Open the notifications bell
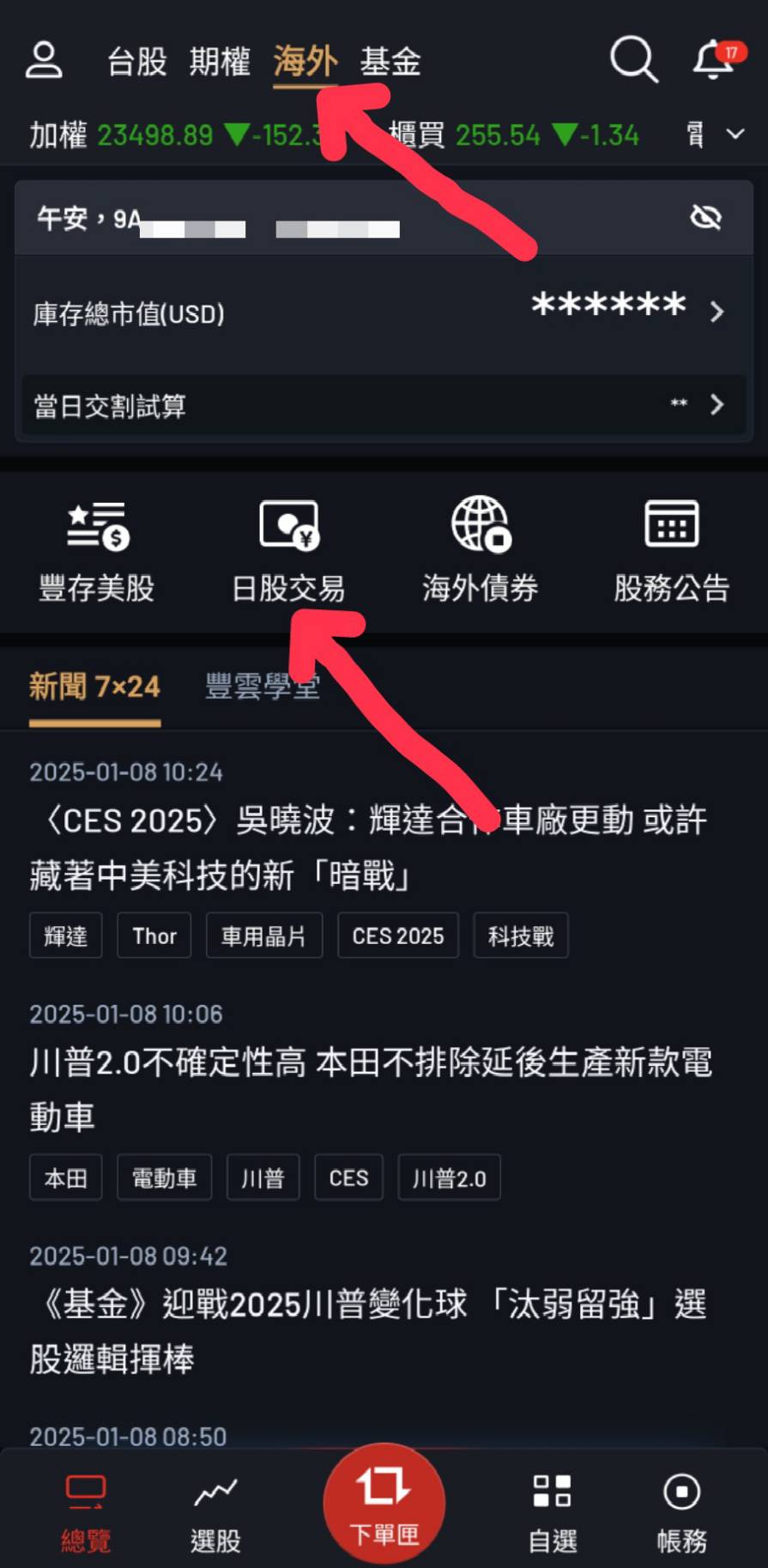Viewport: 768px width, 1568px height. tap(714, 60)
